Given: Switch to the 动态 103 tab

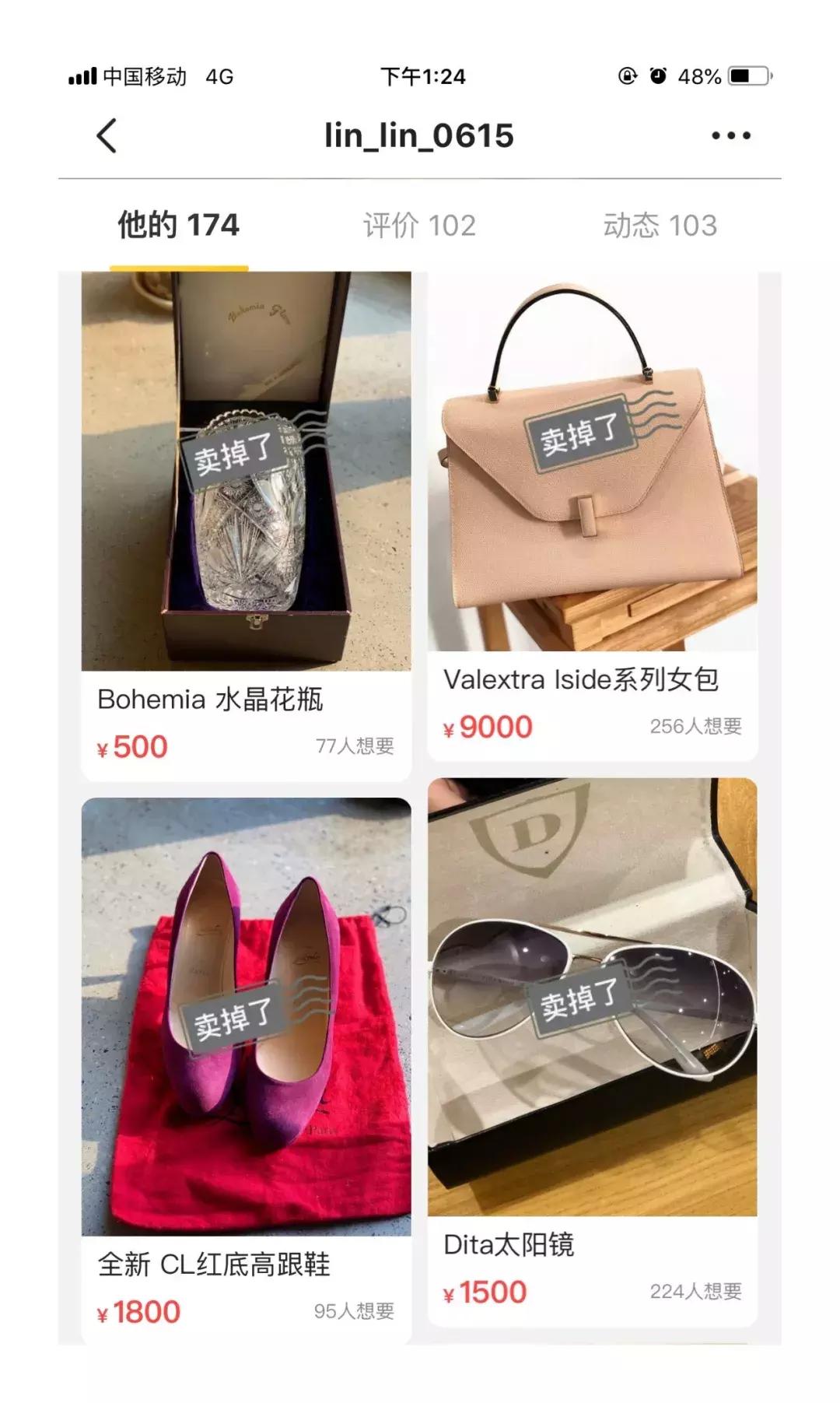Looking at the screenshot, I should [662, 226].
